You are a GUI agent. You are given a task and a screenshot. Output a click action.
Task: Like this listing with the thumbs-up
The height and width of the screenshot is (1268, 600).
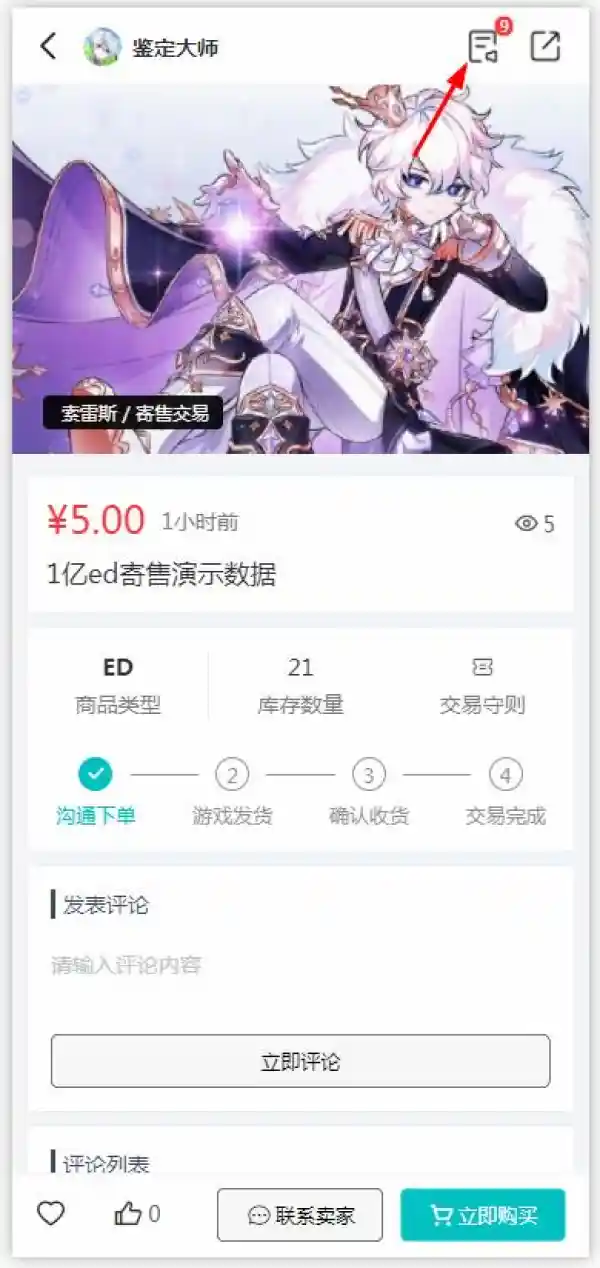click(x=128, y=1214)
